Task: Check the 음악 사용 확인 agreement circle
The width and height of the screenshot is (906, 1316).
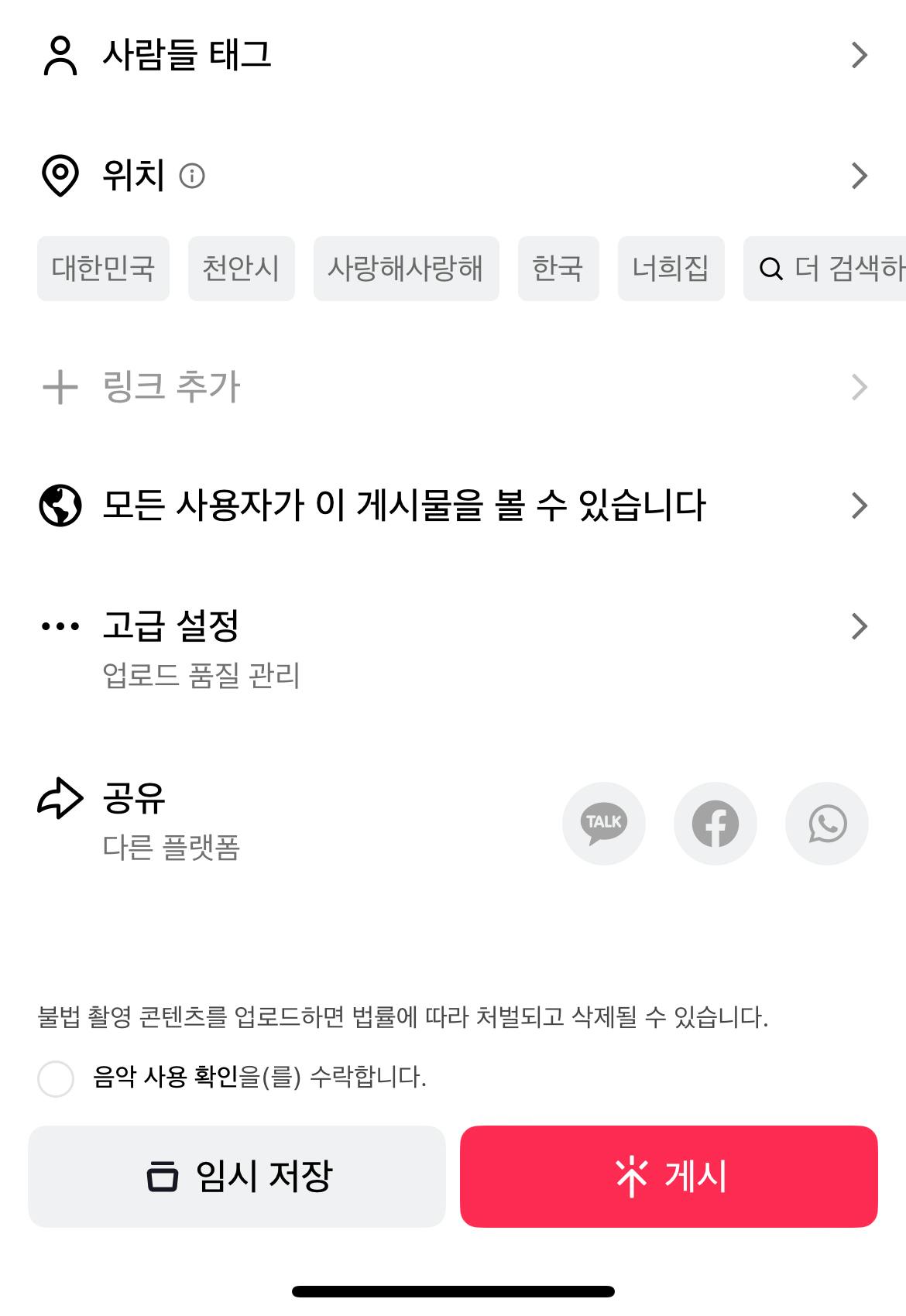Action: tap(56, 1078)
